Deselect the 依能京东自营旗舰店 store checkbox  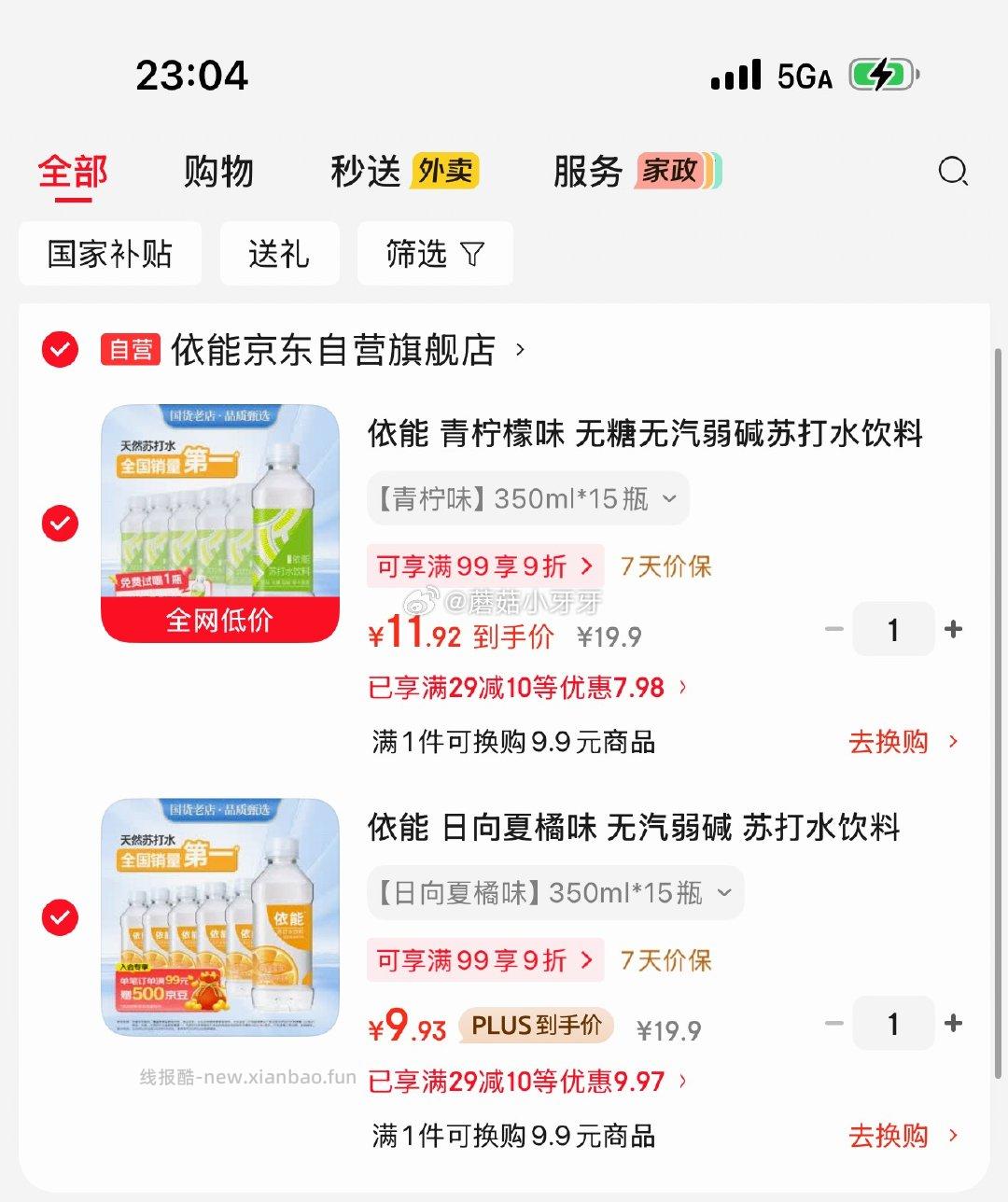59,351
